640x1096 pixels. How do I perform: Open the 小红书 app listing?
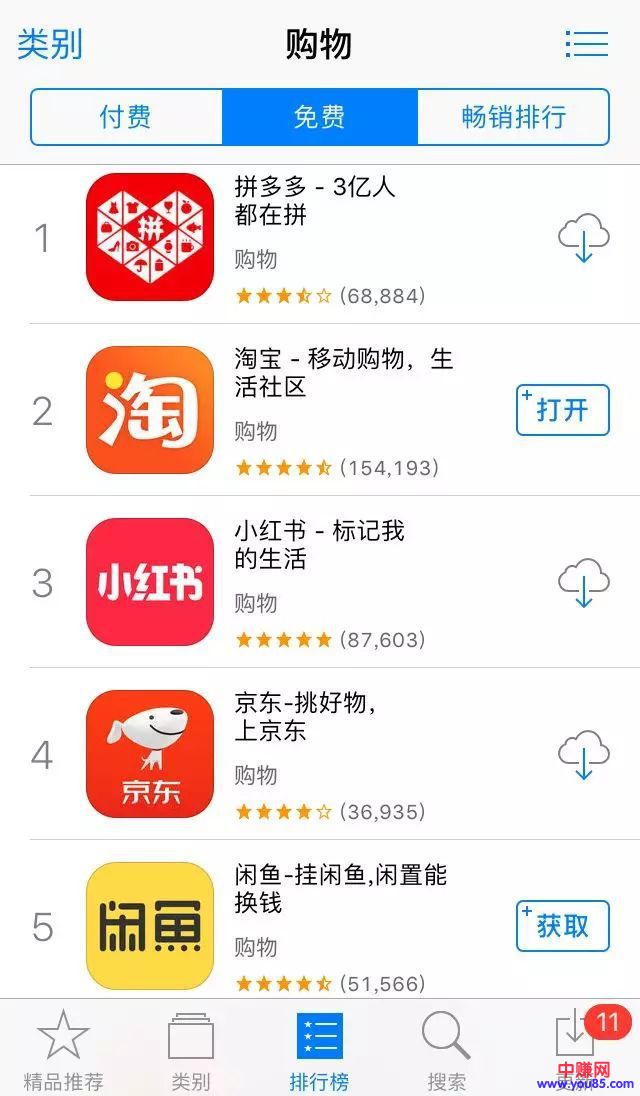tap(150, 582)
